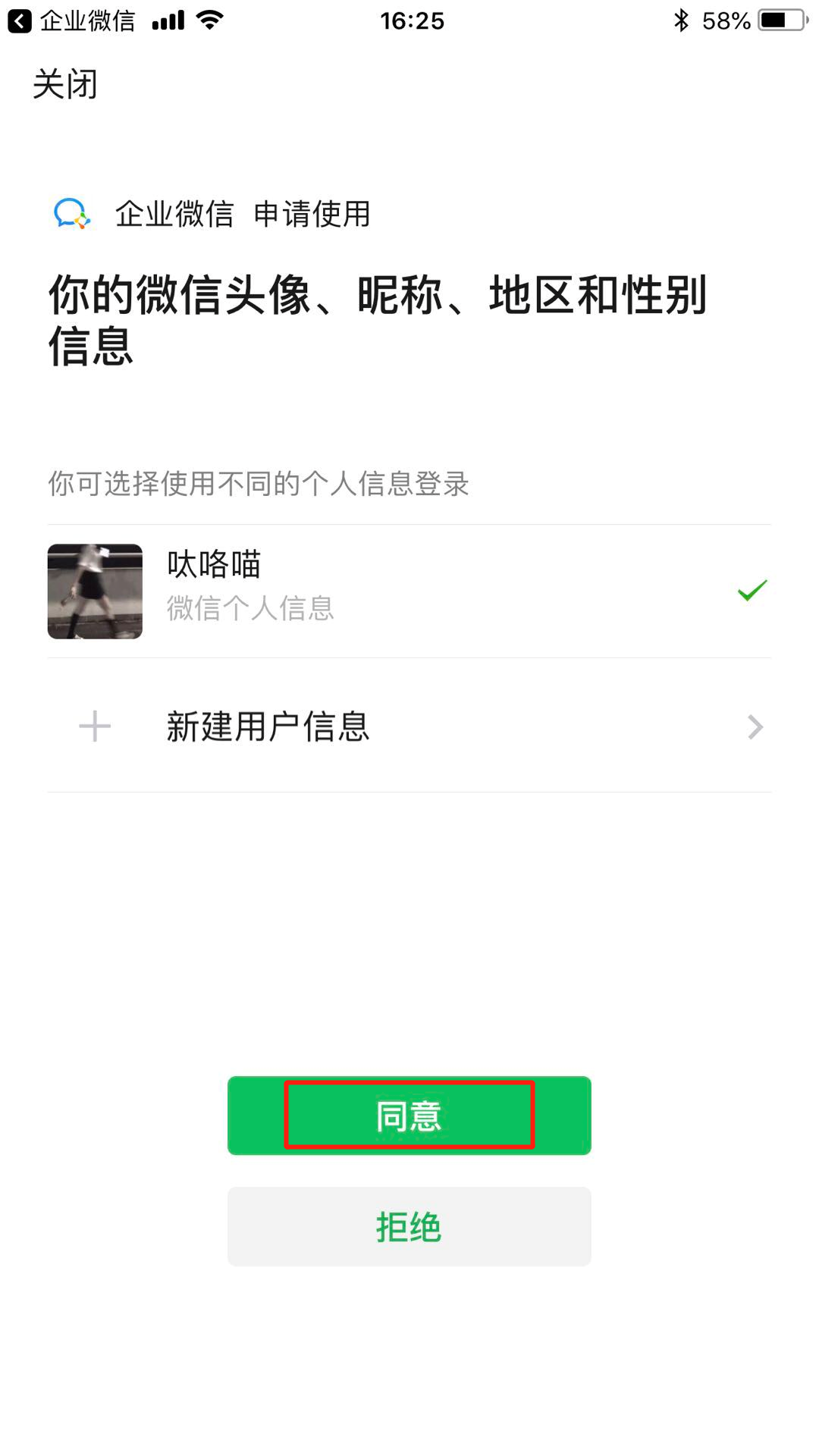Tap 拒绝 to decline the request

point(409,1226)
